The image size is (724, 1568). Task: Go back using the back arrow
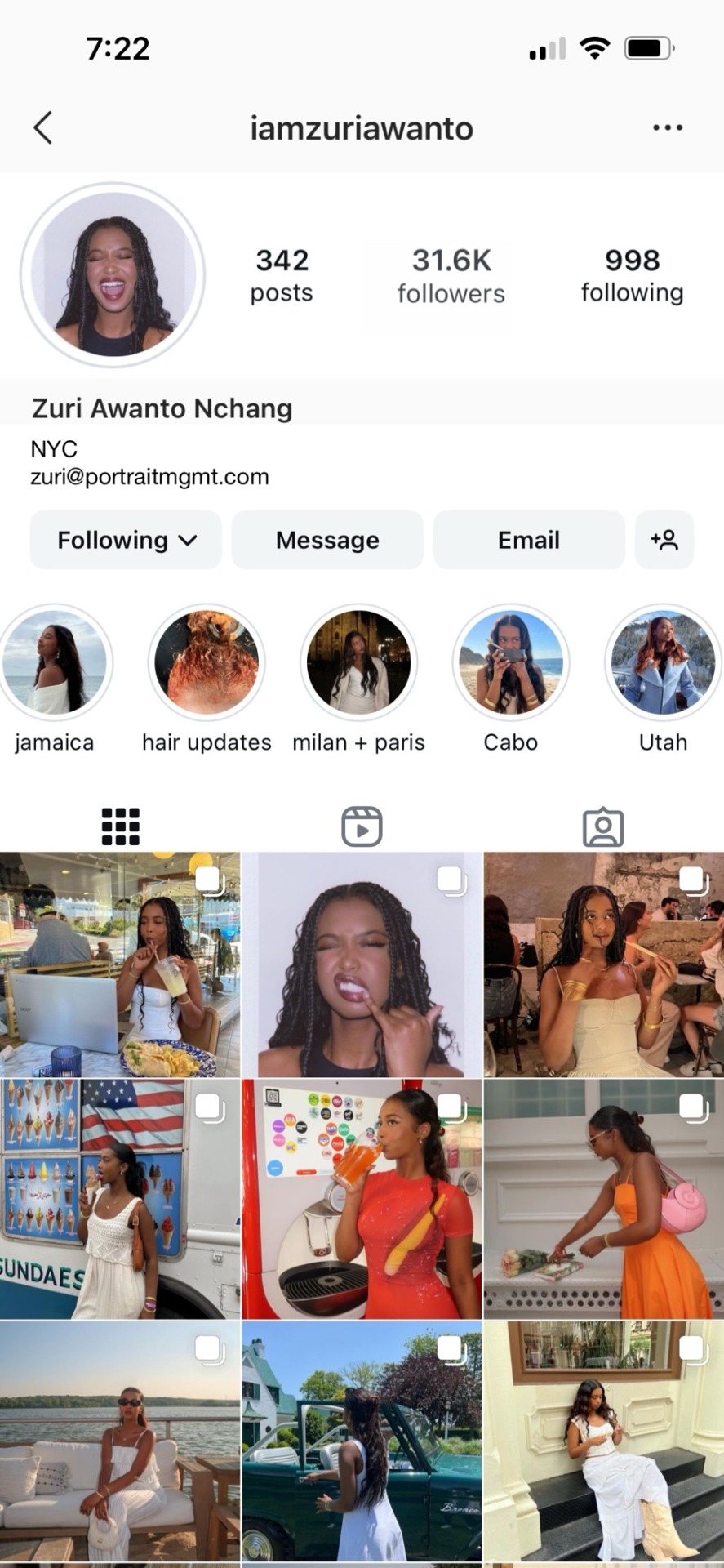pyautogui.click(x=44, y=127)
